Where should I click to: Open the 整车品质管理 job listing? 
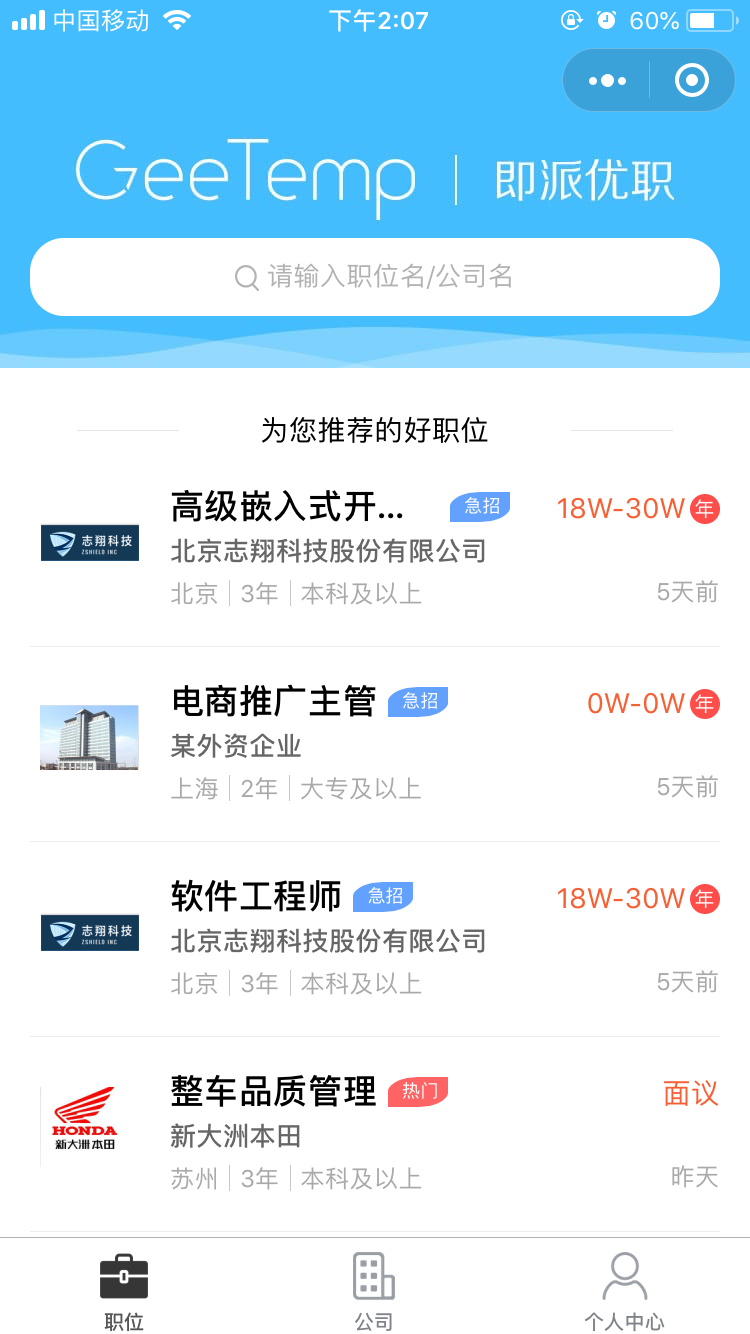pyautogui.click(x=375, y=1134)
